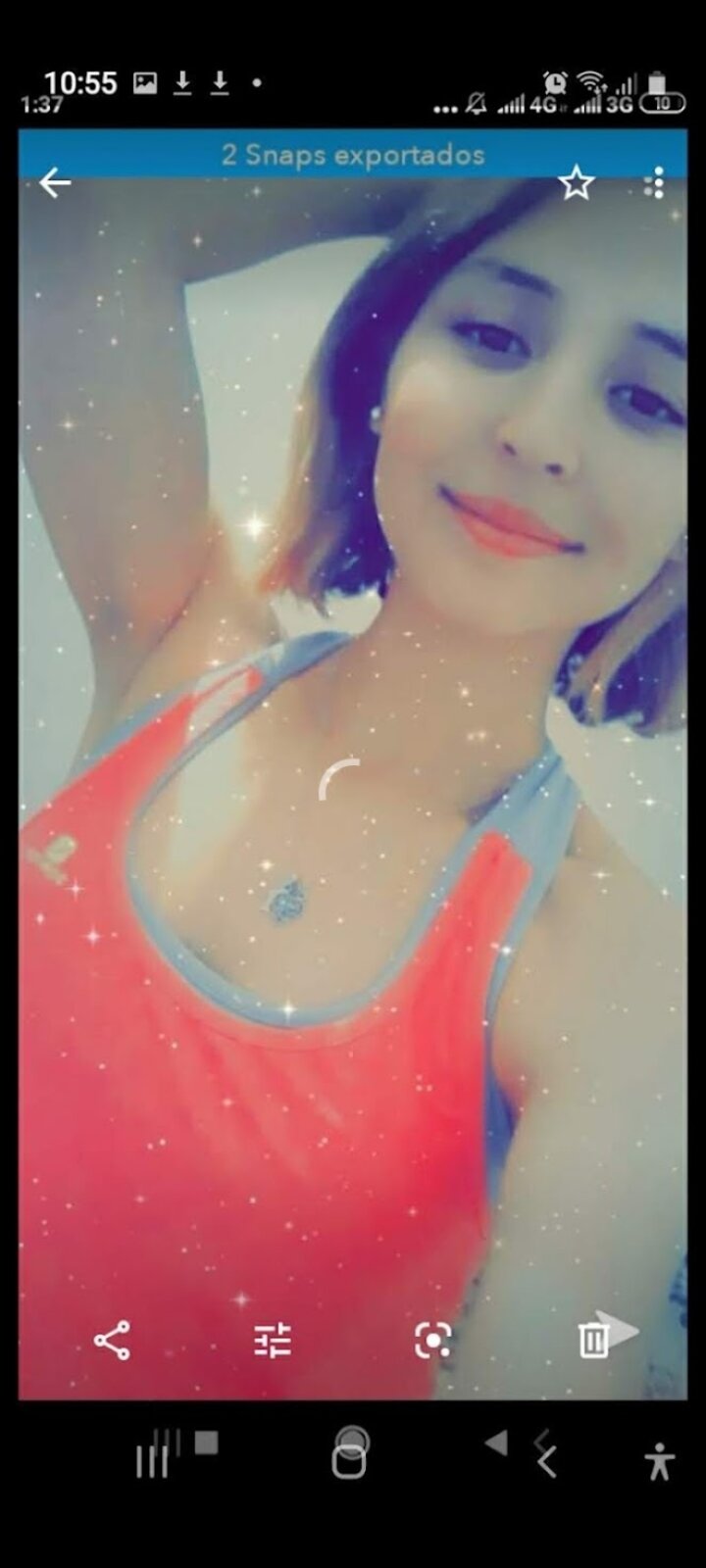706x1568 pixels.
Task: Share this photo
Action: (112, 1340)
